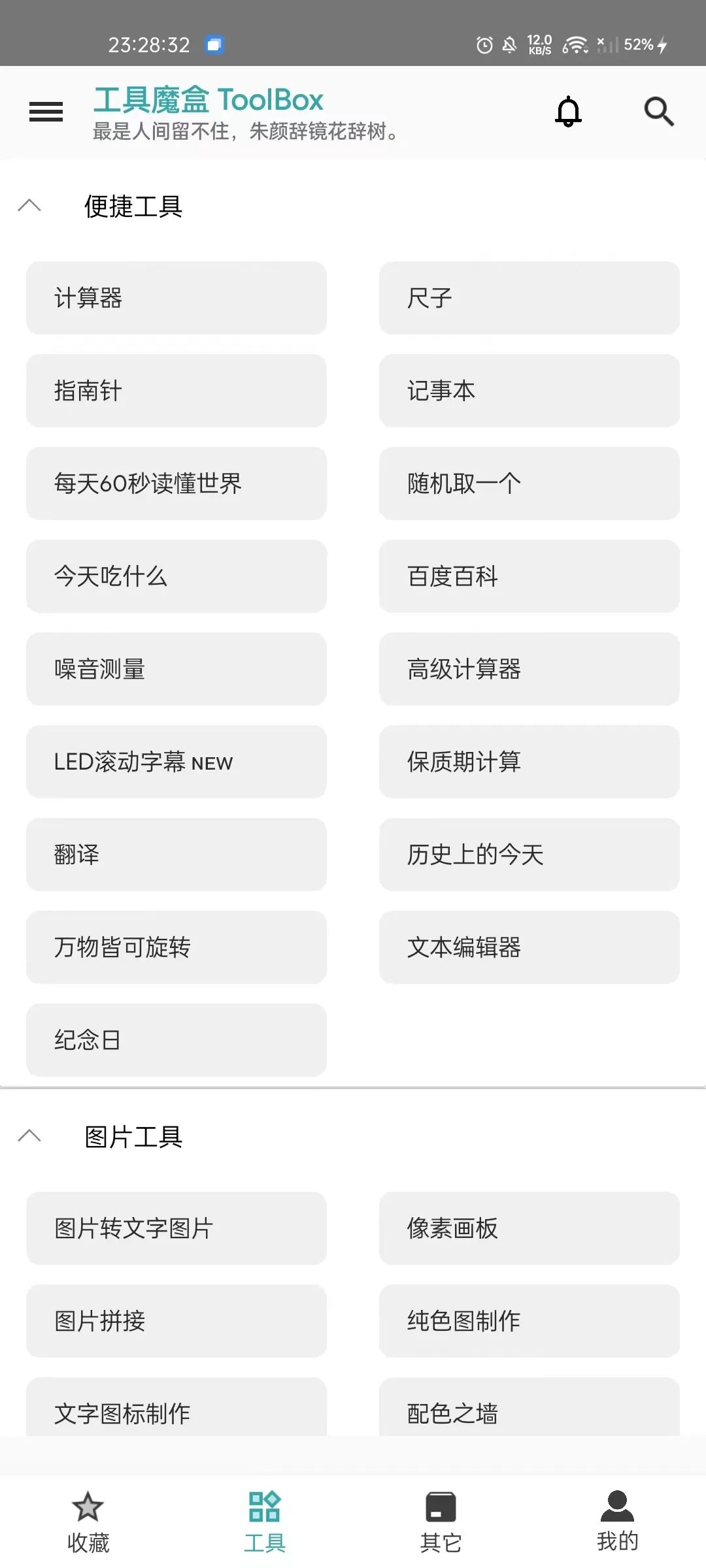Launch the 尺子 ruler tool
Viewport: 706px width, 1568px height.
[x=529, y=298]
